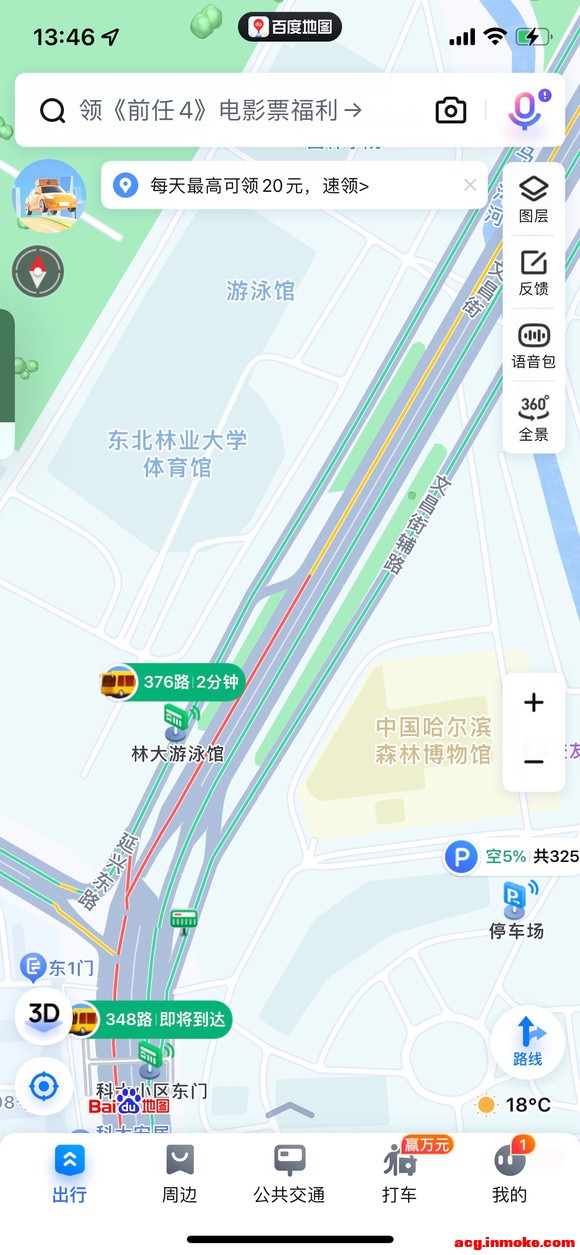Switch to the 打车 tab
Image resolution: width=580 pixels, height=1255 pixels.
coord(399,1174)
